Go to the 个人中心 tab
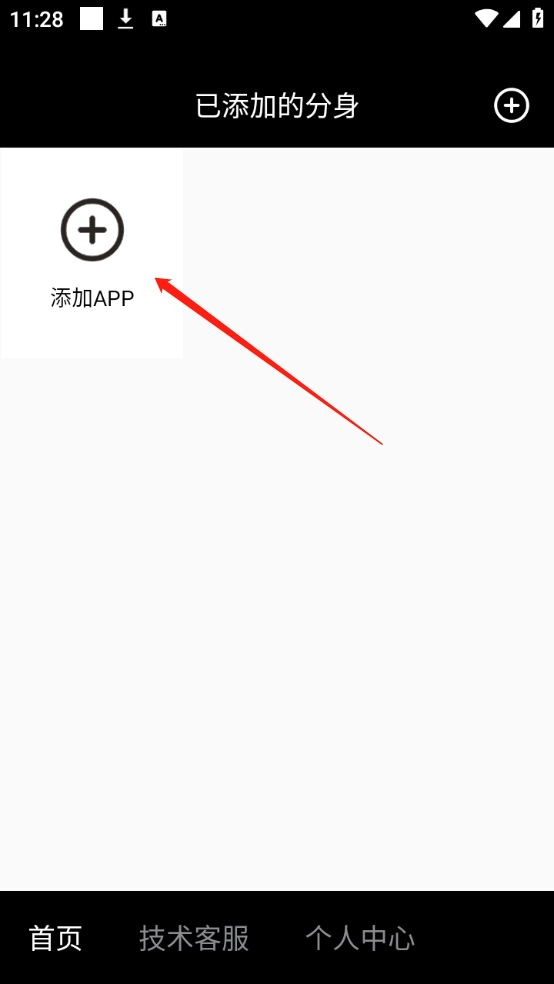This screenshot has height=984, width=554. [360, 939]
